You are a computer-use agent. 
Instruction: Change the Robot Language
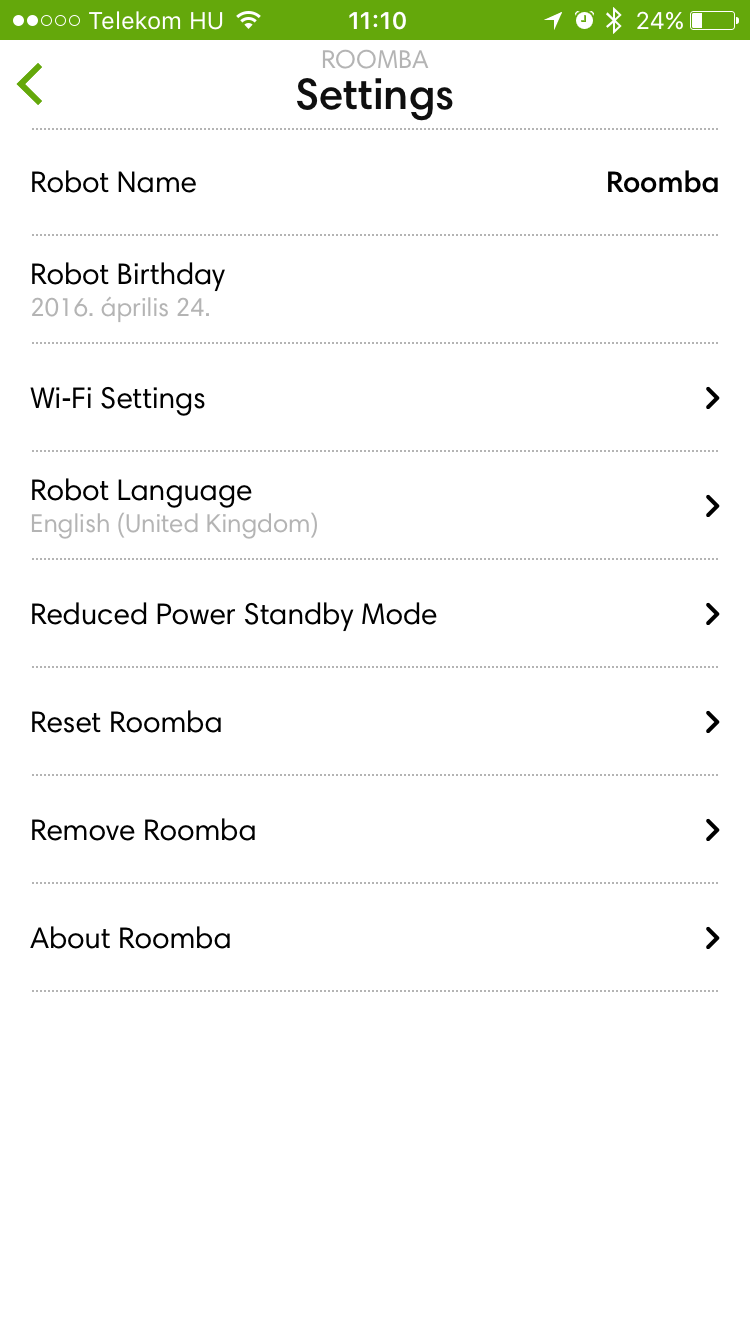[374, 506]
